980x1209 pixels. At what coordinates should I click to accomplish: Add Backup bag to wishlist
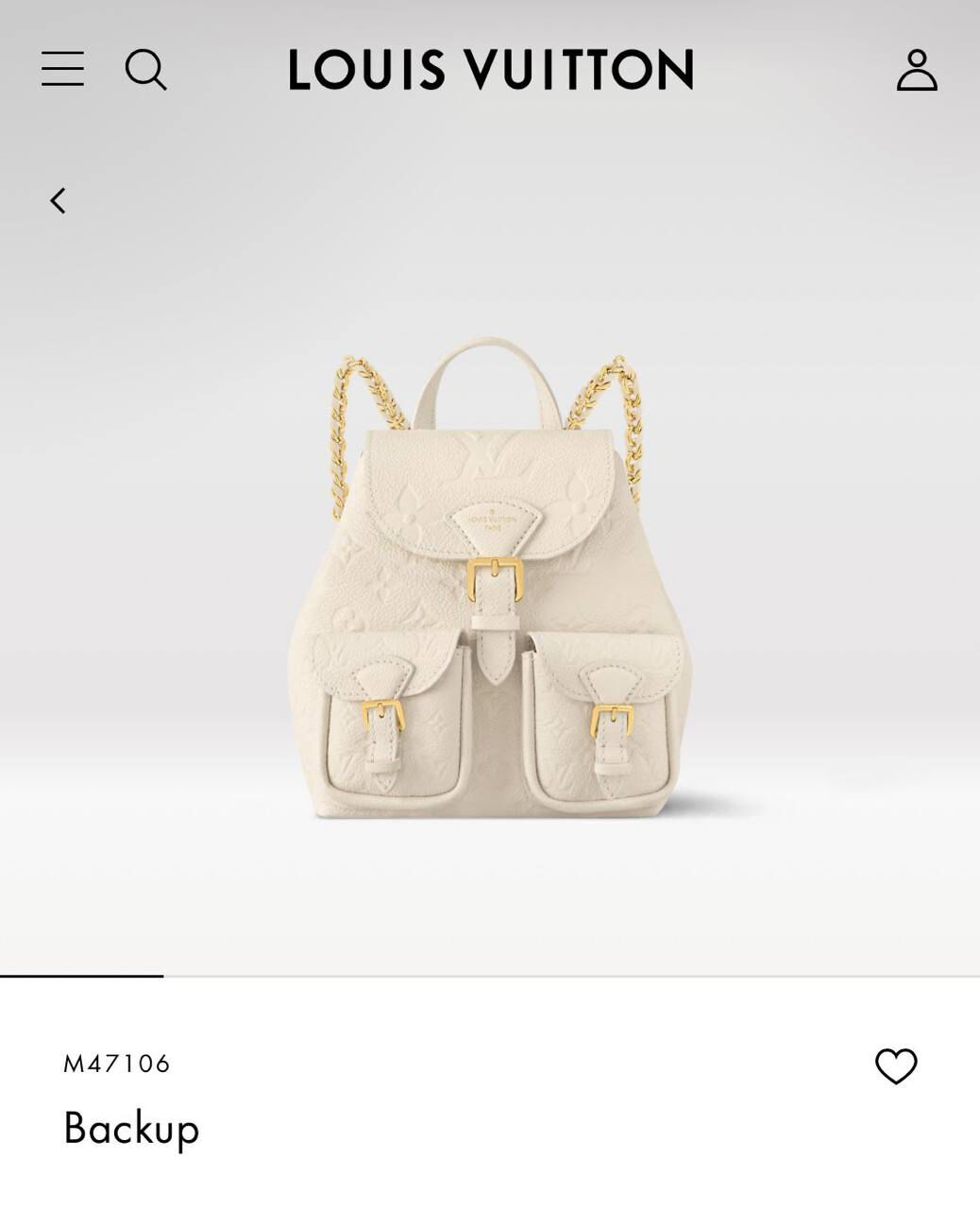[896, 1066]
